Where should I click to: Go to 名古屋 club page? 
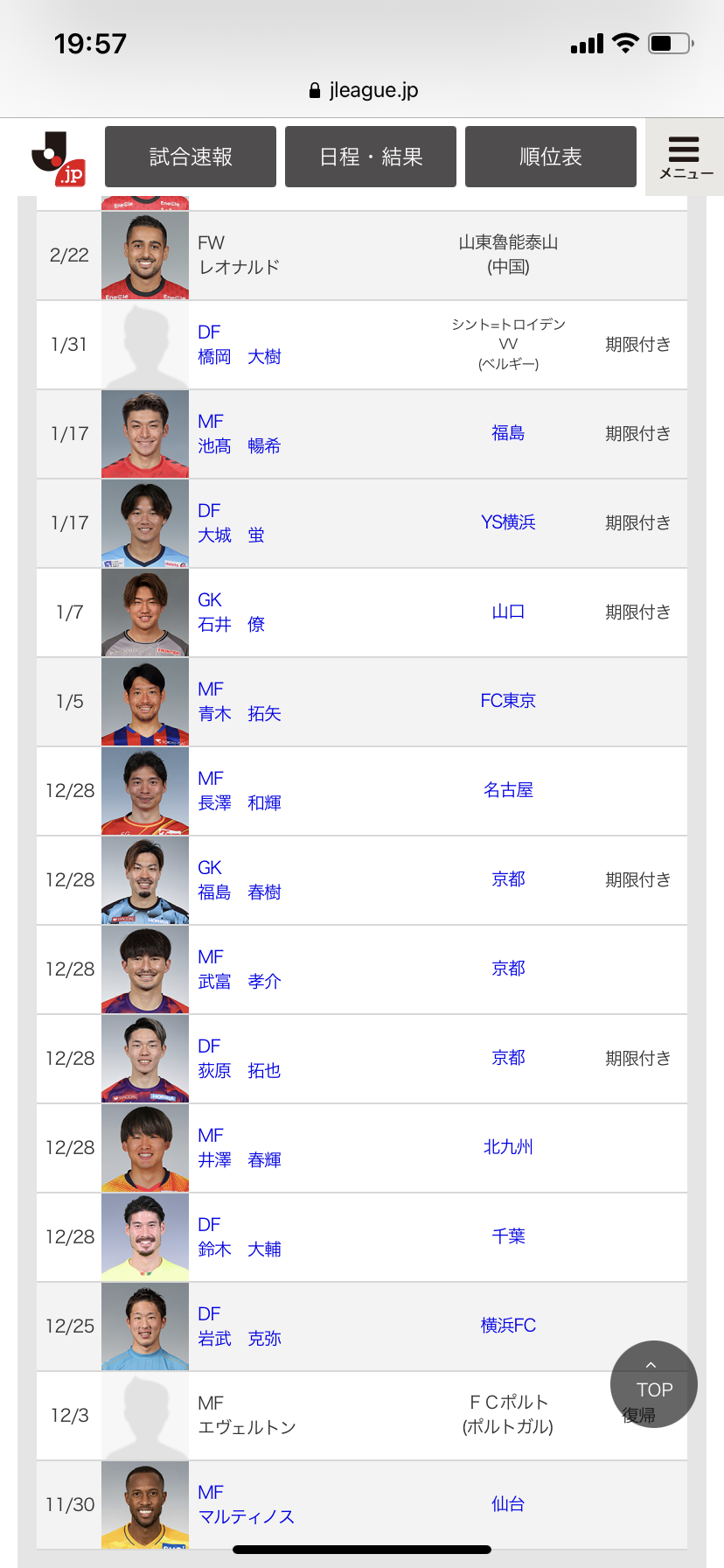coord(508,790)
